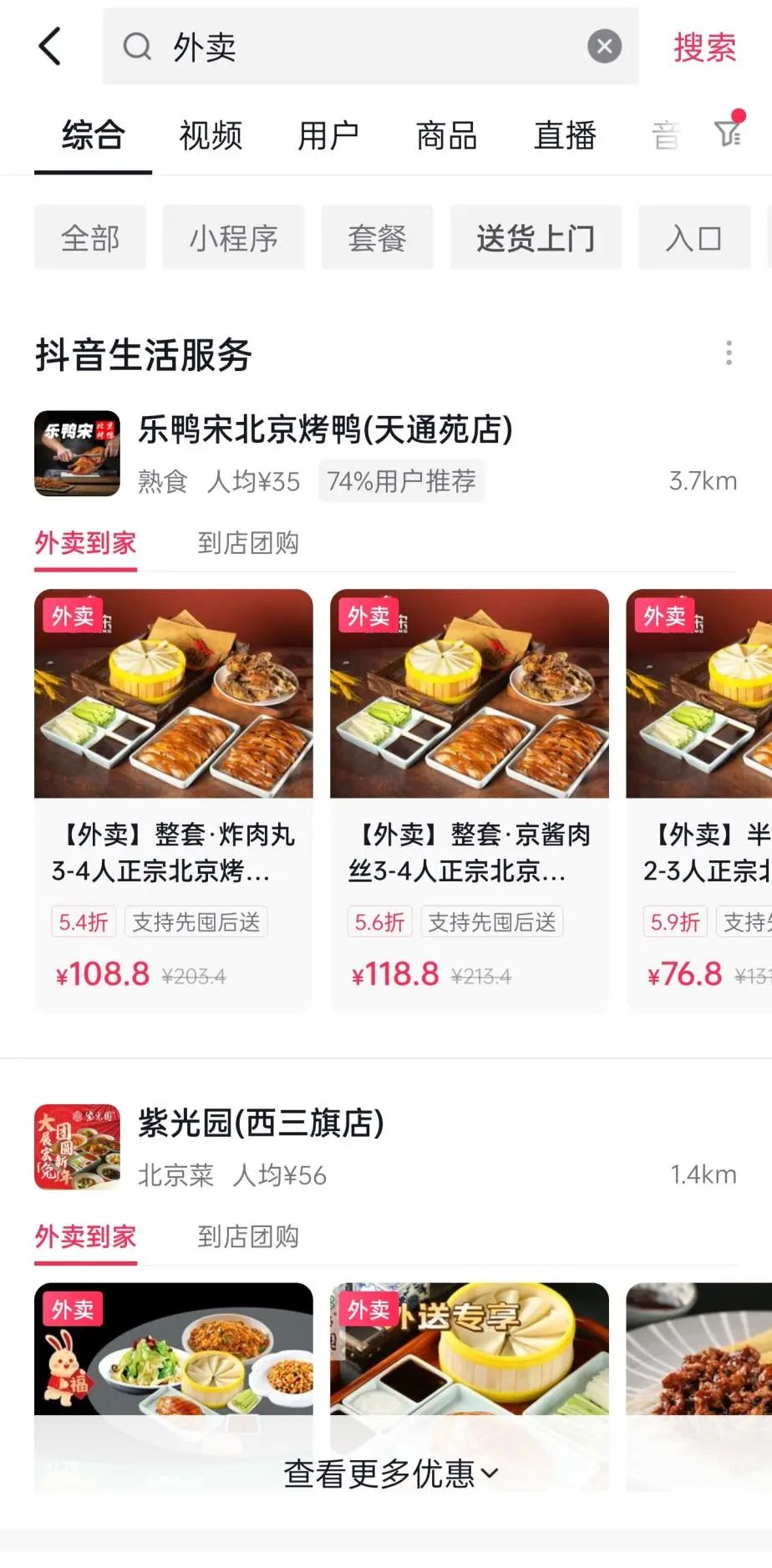Go back using the top-left arrow
This screenshot has width=772, height=1568.
click(50, 46)
